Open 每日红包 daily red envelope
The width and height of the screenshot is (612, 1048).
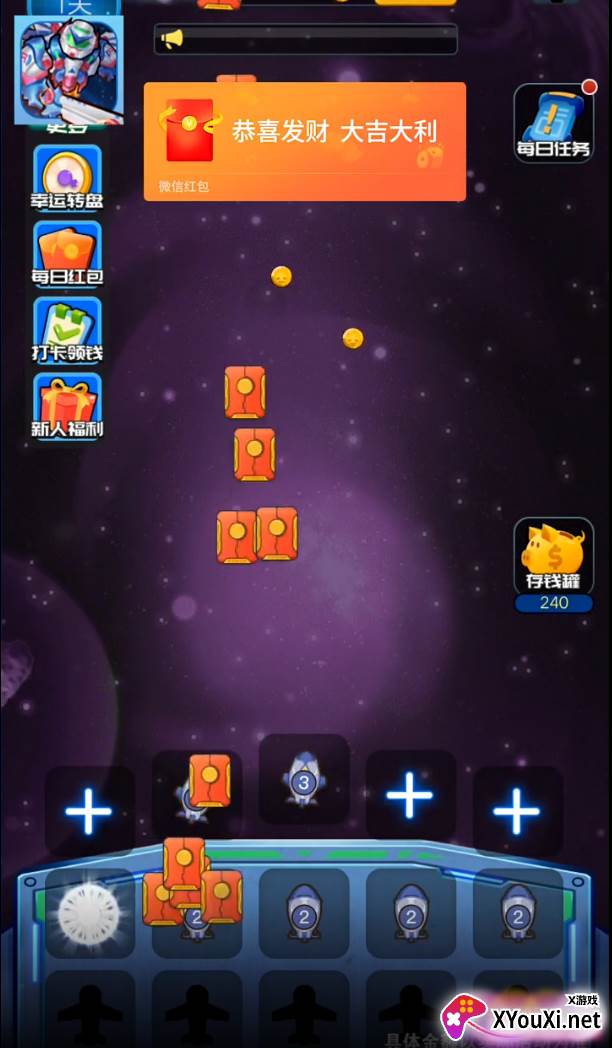coord(67,255)
